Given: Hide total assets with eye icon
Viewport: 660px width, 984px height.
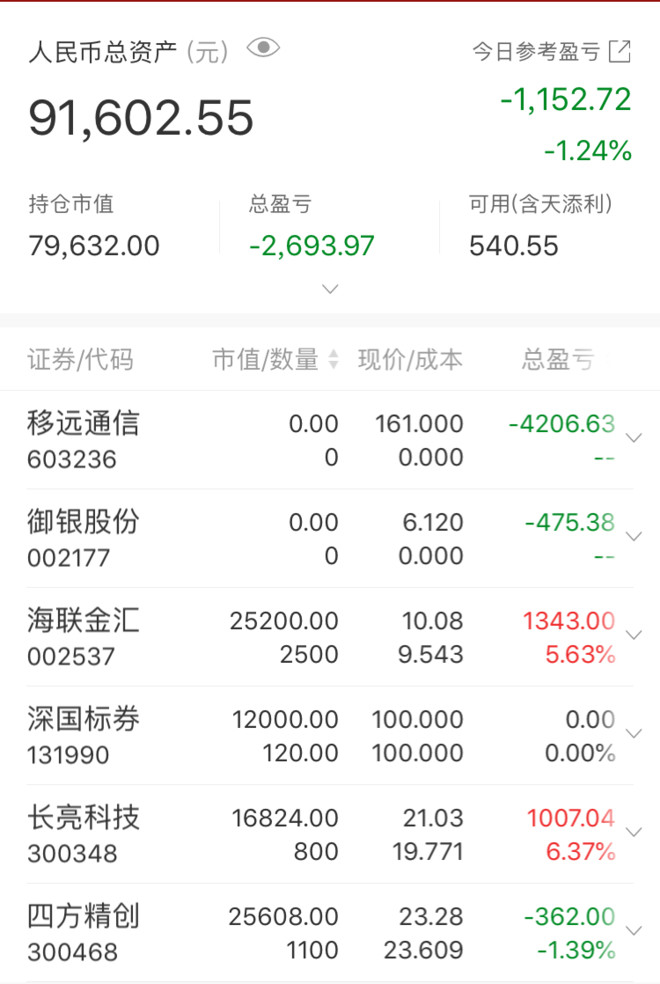Looking at the screenshot, I should [263, 48].
